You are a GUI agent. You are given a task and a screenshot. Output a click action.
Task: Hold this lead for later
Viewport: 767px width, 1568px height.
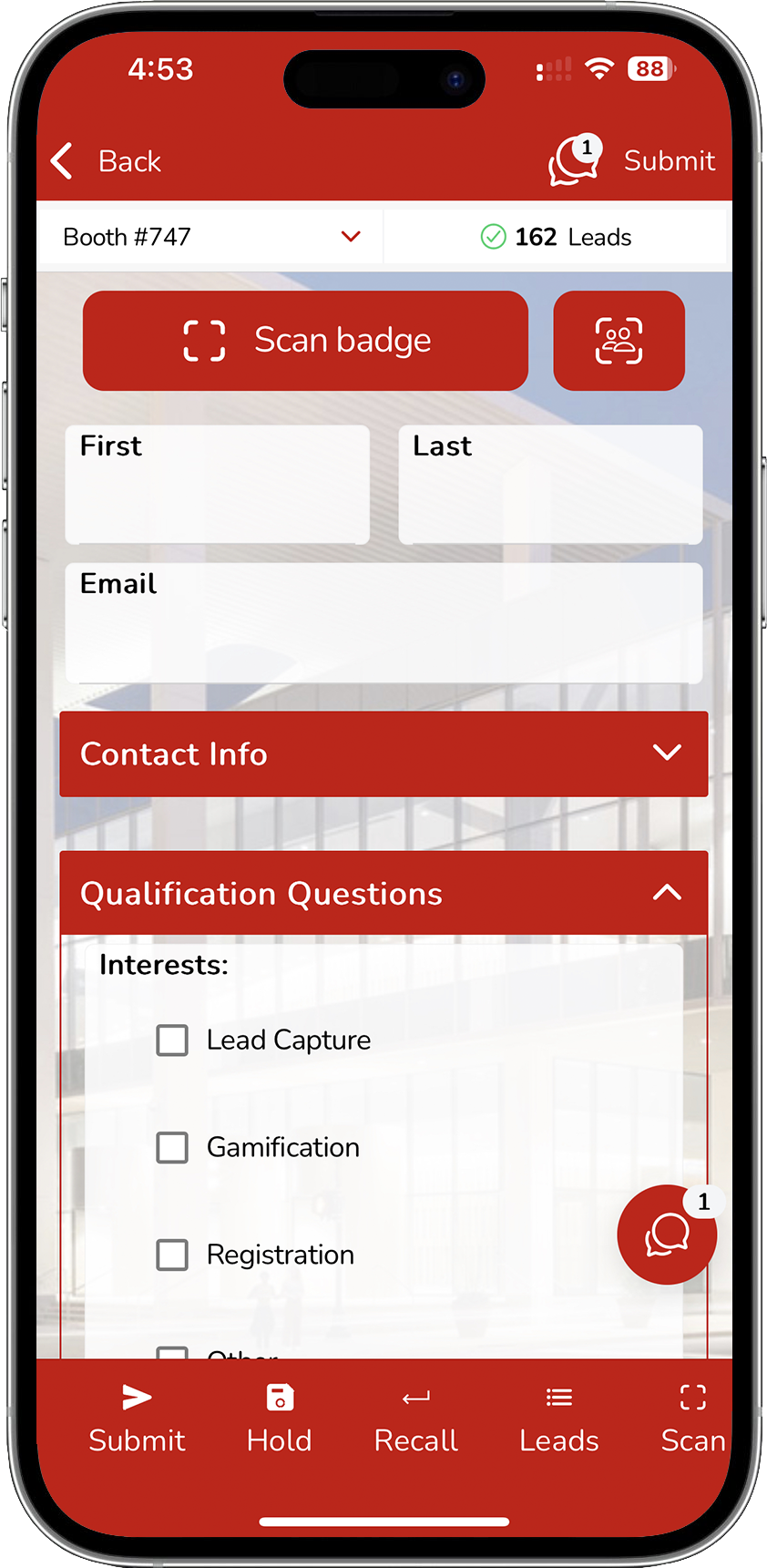point(280,1419)
